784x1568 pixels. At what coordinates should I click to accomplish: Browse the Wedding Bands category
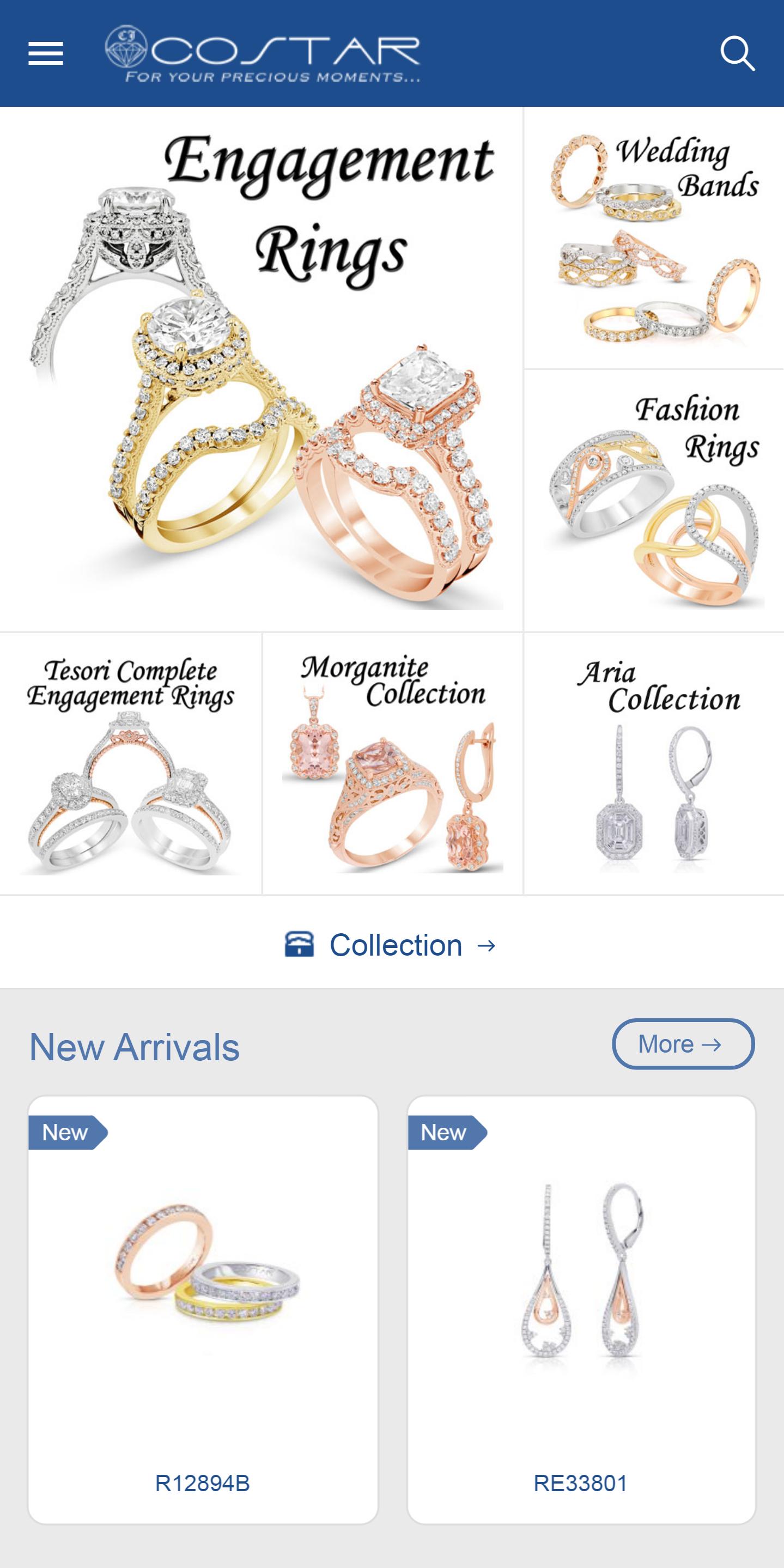pyautogui.click(x=654, y=239)
